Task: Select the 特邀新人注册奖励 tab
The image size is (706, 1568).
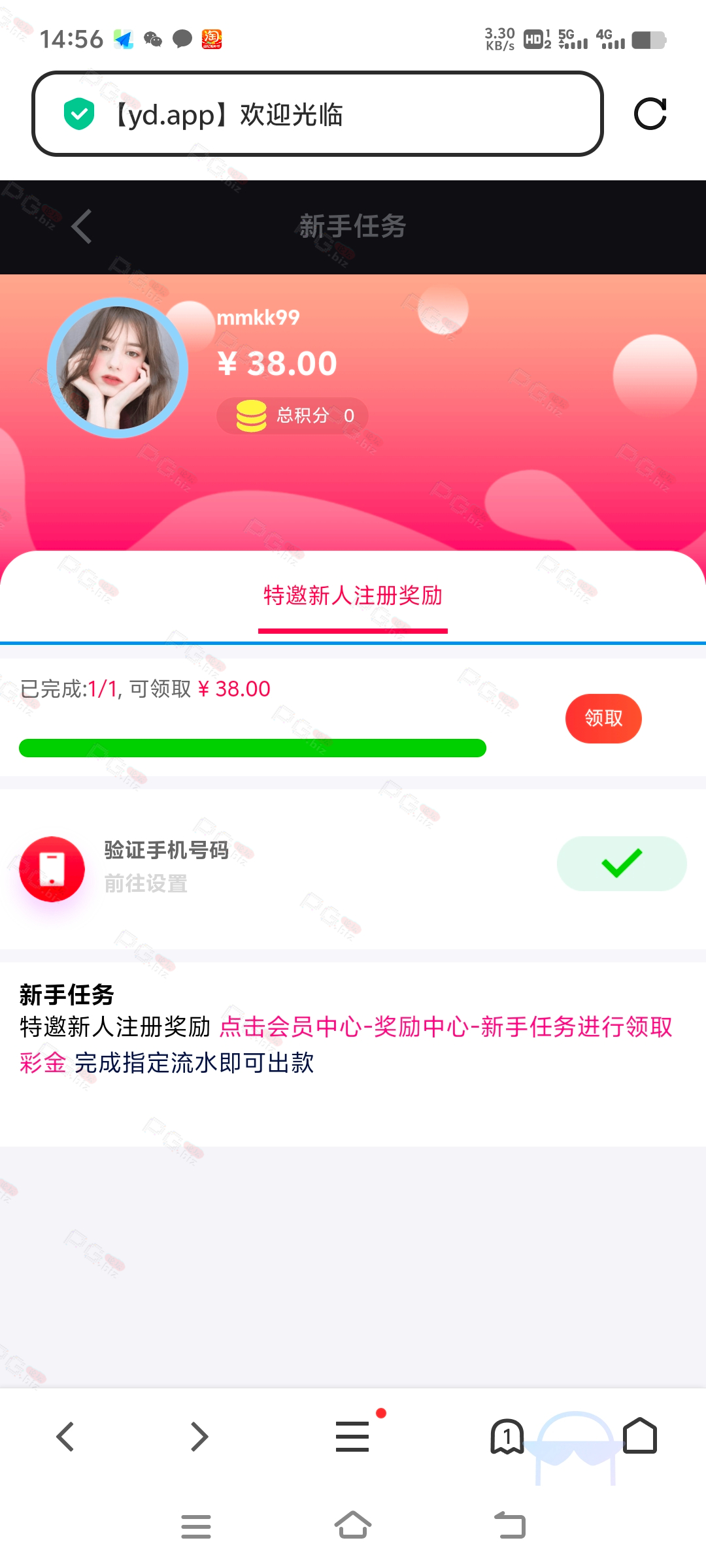Action: 353,596
